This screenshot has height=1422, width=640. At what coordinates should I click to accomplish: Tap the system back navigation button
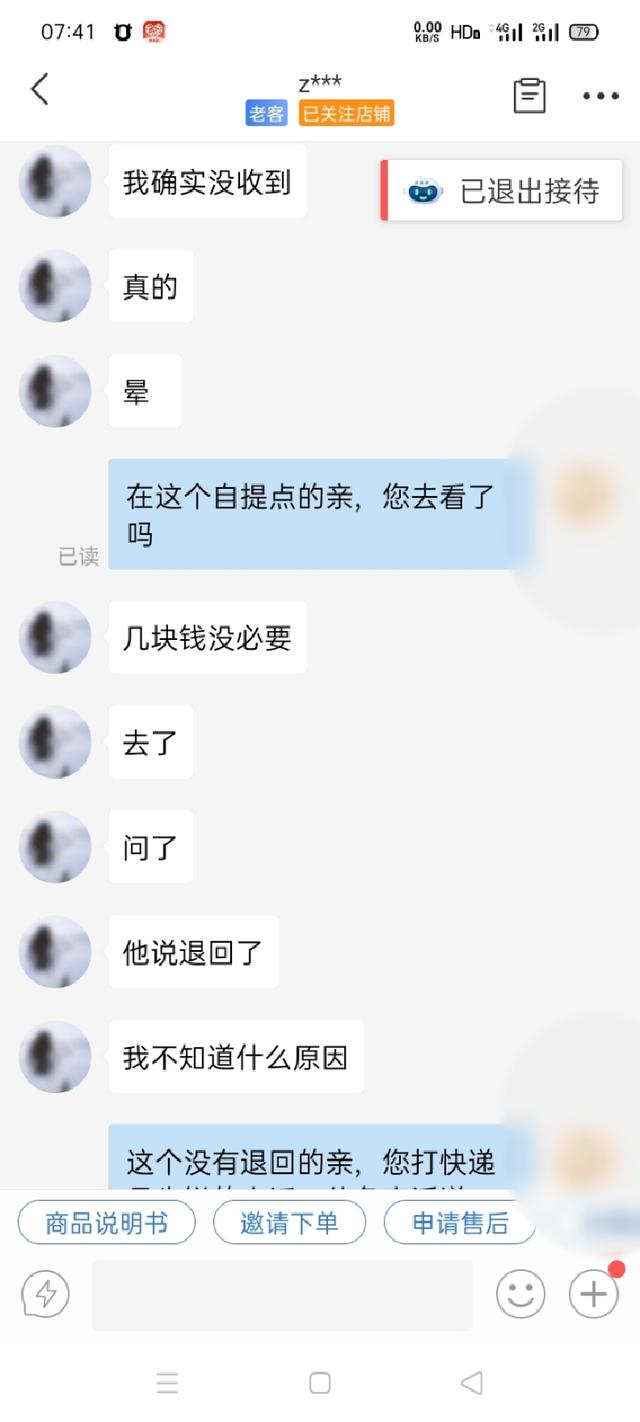pyautogui.click(x=471, y=1383)
